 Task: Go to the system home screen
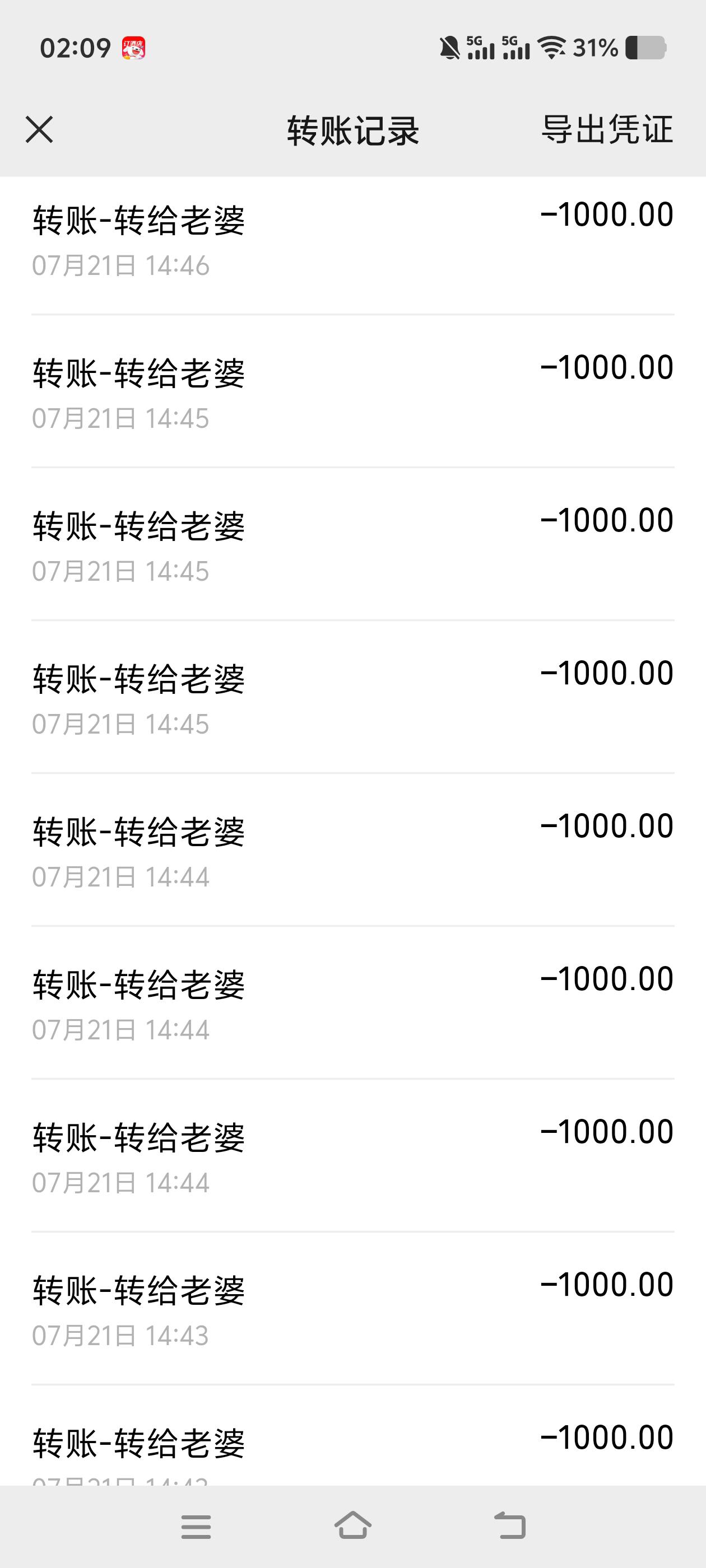352,1525
